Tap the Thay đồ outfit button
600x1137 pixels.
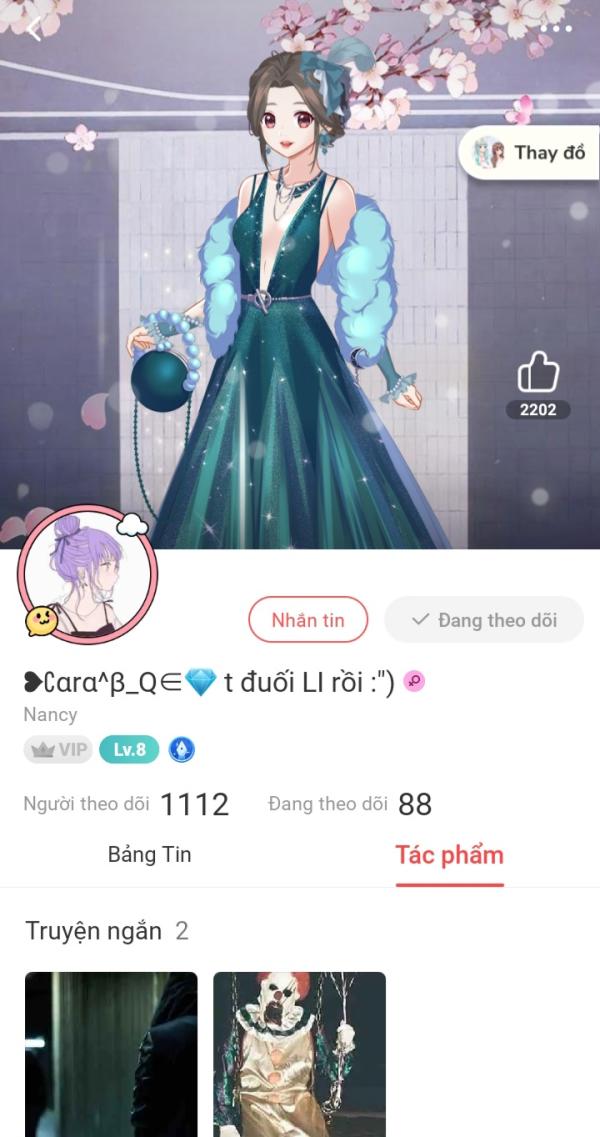click(x=529, y=153)
